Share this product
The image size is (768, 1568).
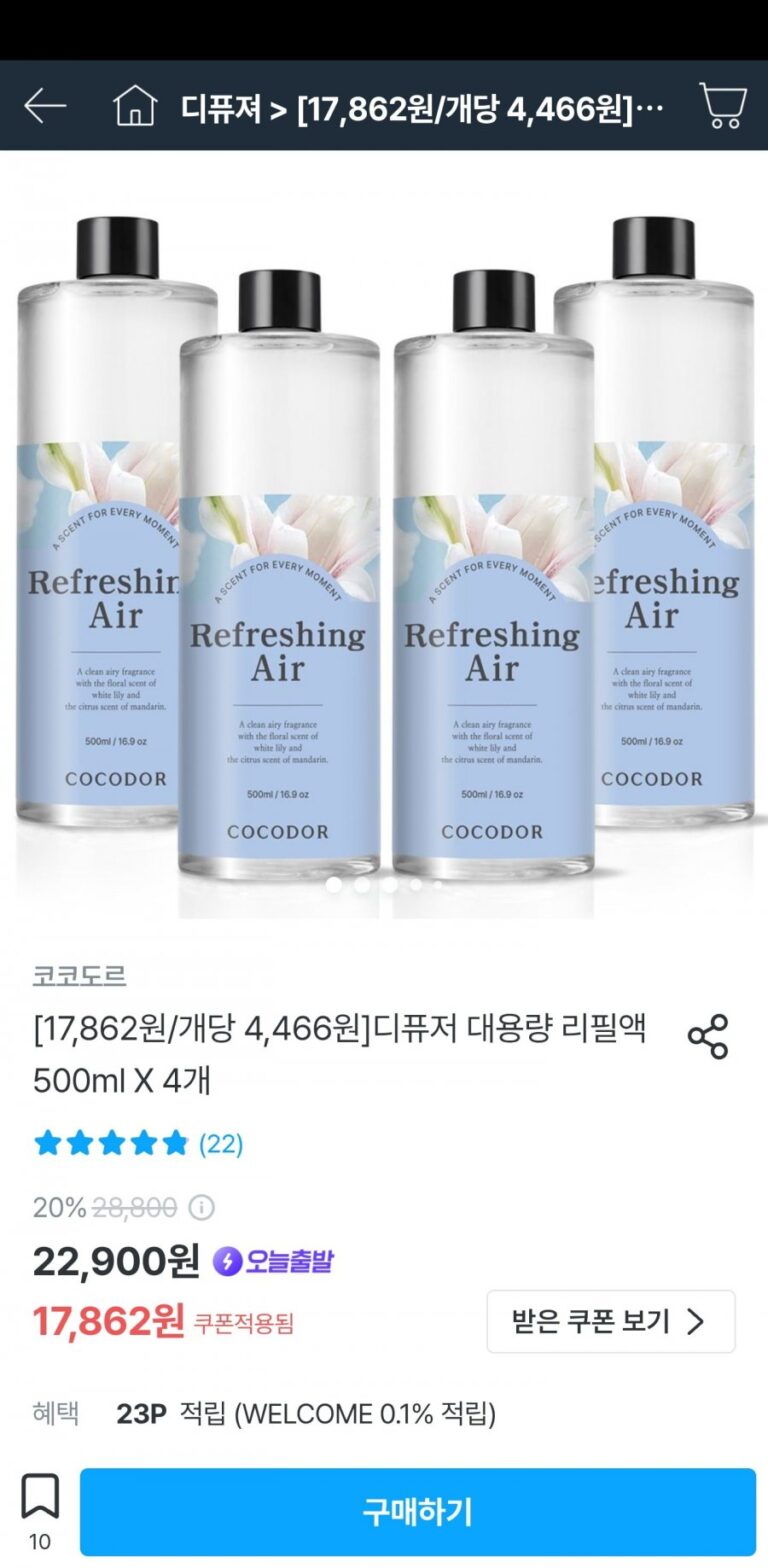pyautogui.click(x=708, y=1036)
